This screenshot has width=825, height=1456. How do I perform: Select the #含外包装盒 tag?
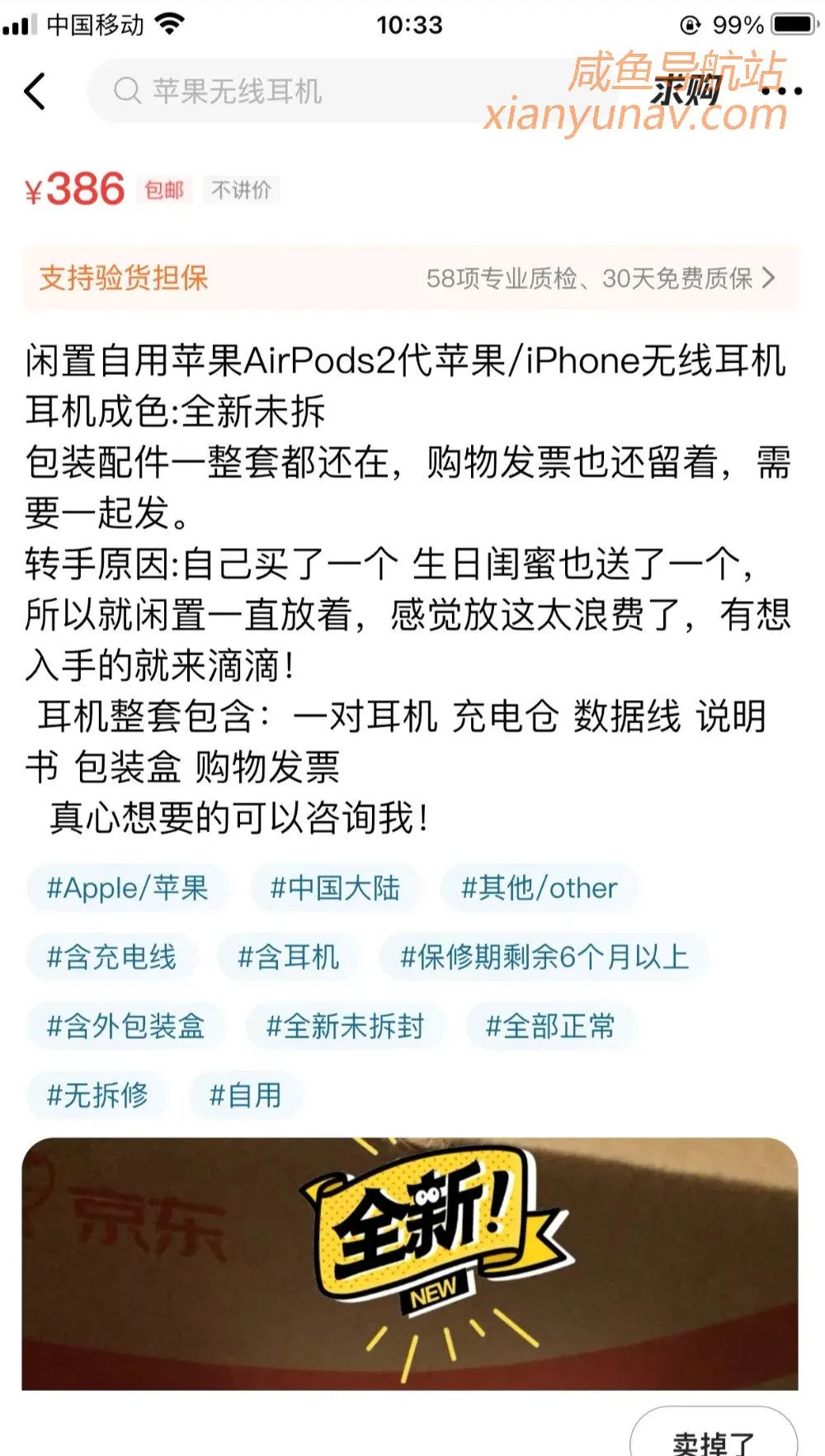(125, 1027)
